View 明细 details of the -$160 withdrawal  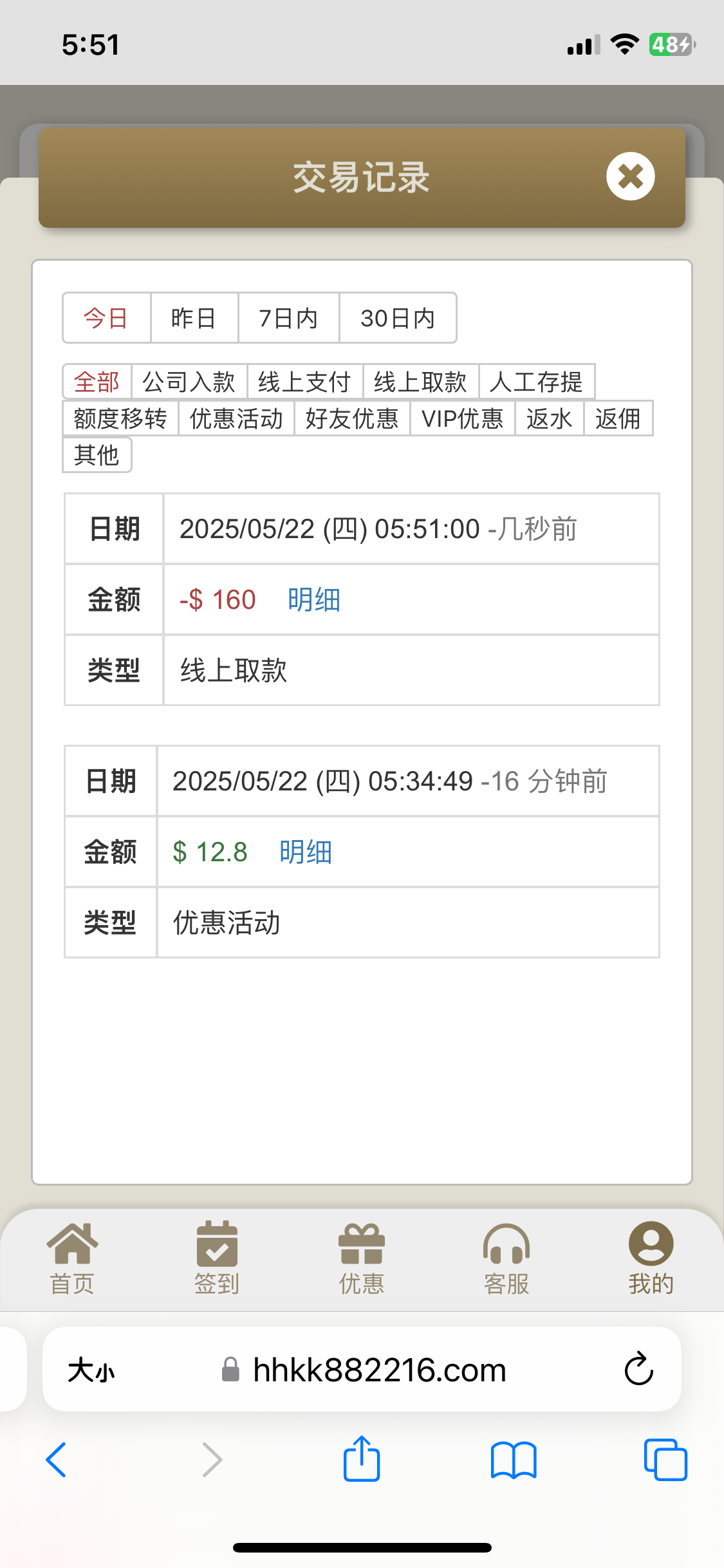coord(313,599)
